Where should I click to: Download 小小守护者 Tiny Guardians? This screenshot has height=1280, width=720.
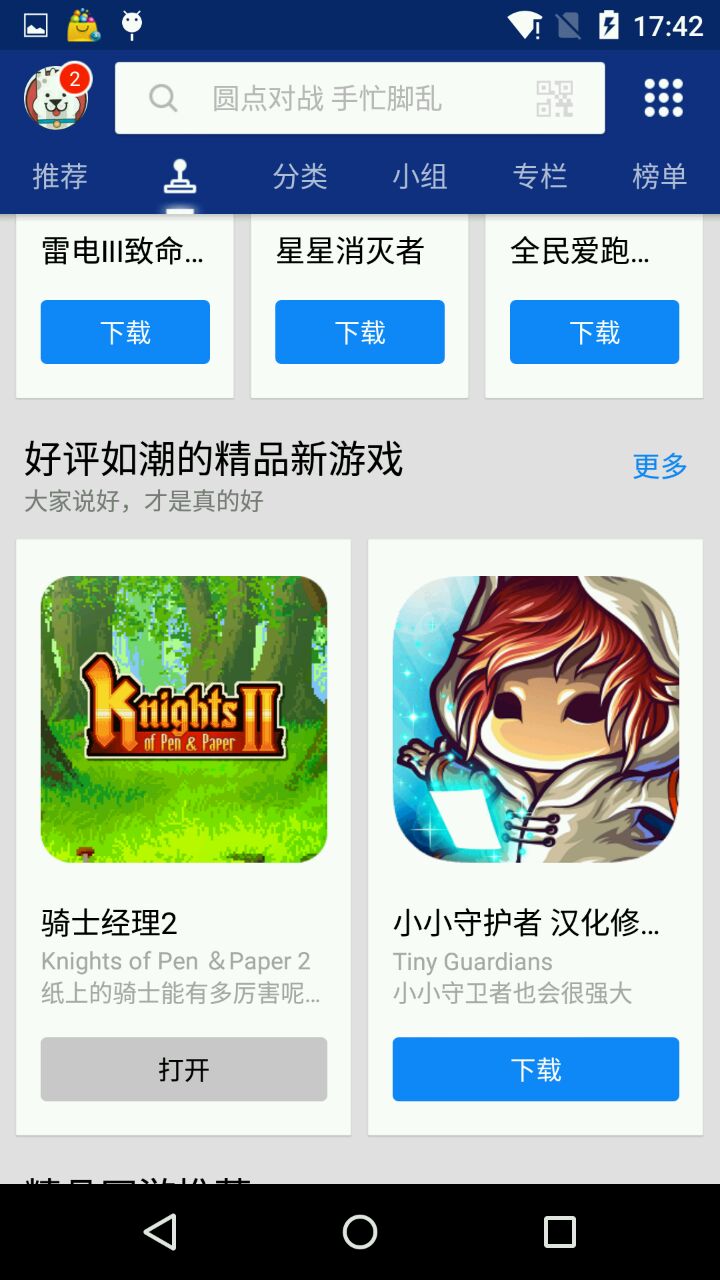coord(536,1069)
